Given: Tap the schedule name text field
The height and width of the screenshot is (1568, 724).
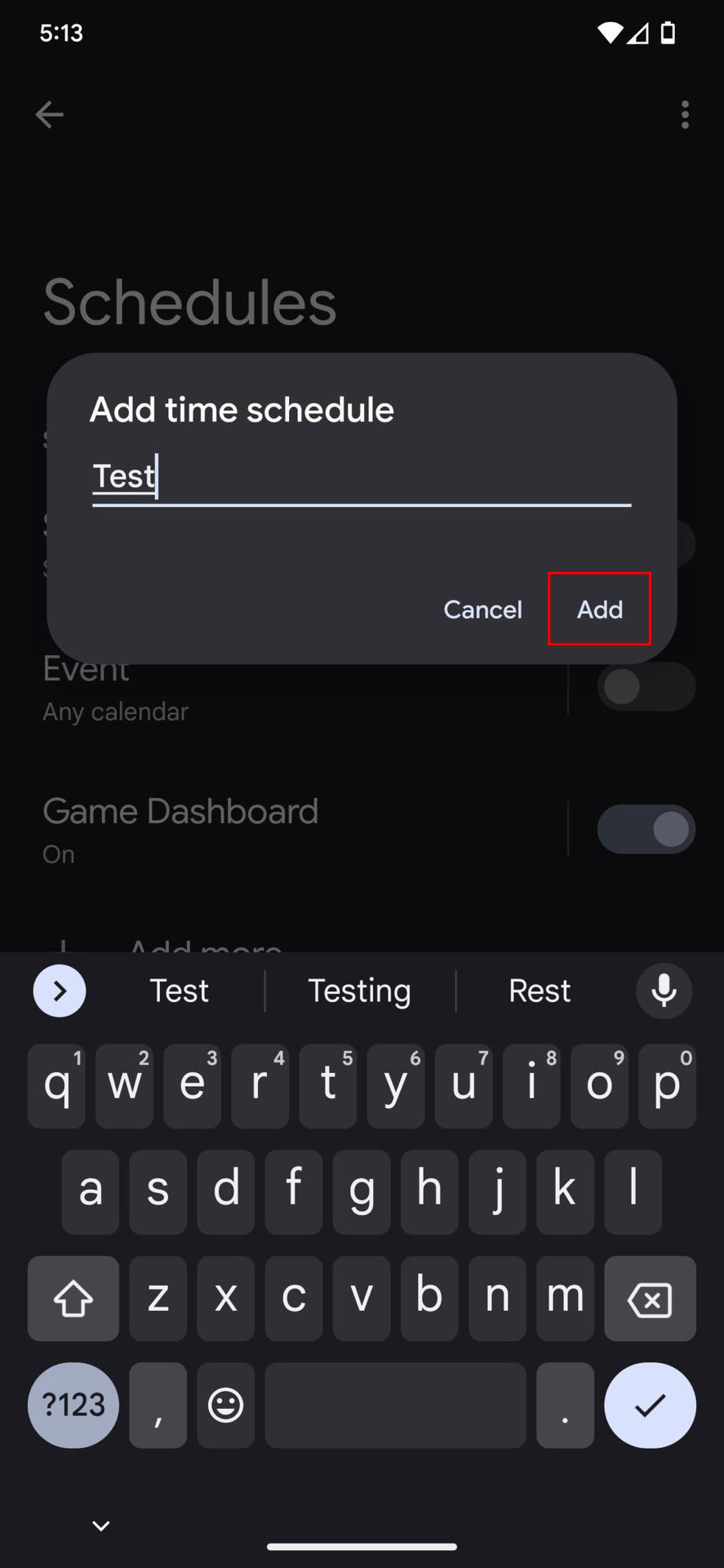Looking at the screenshot, I should [x=362, y=477].
